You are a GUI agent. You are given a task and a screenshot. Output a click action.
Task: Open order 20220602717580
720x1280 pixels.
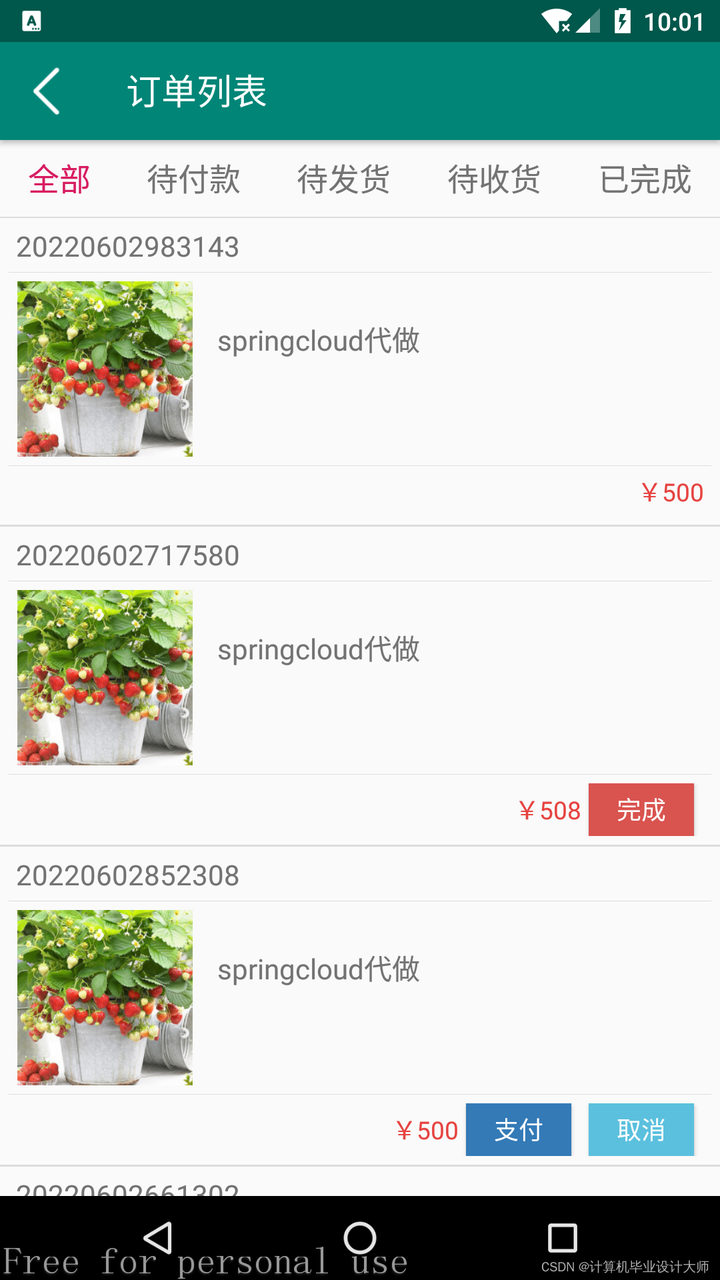[x=318, y=677]
